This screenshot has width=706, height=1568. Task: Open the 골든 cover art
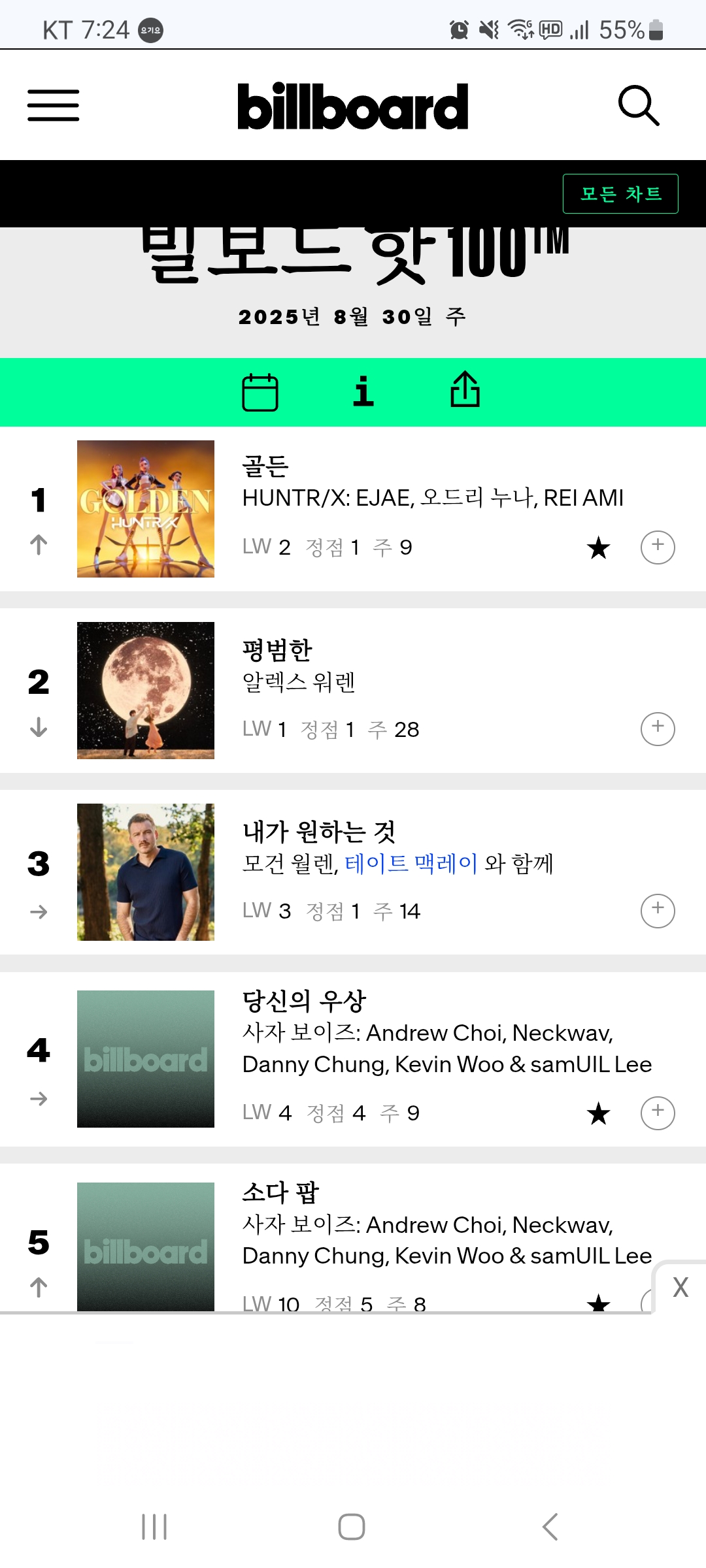[x=146, y=509]
